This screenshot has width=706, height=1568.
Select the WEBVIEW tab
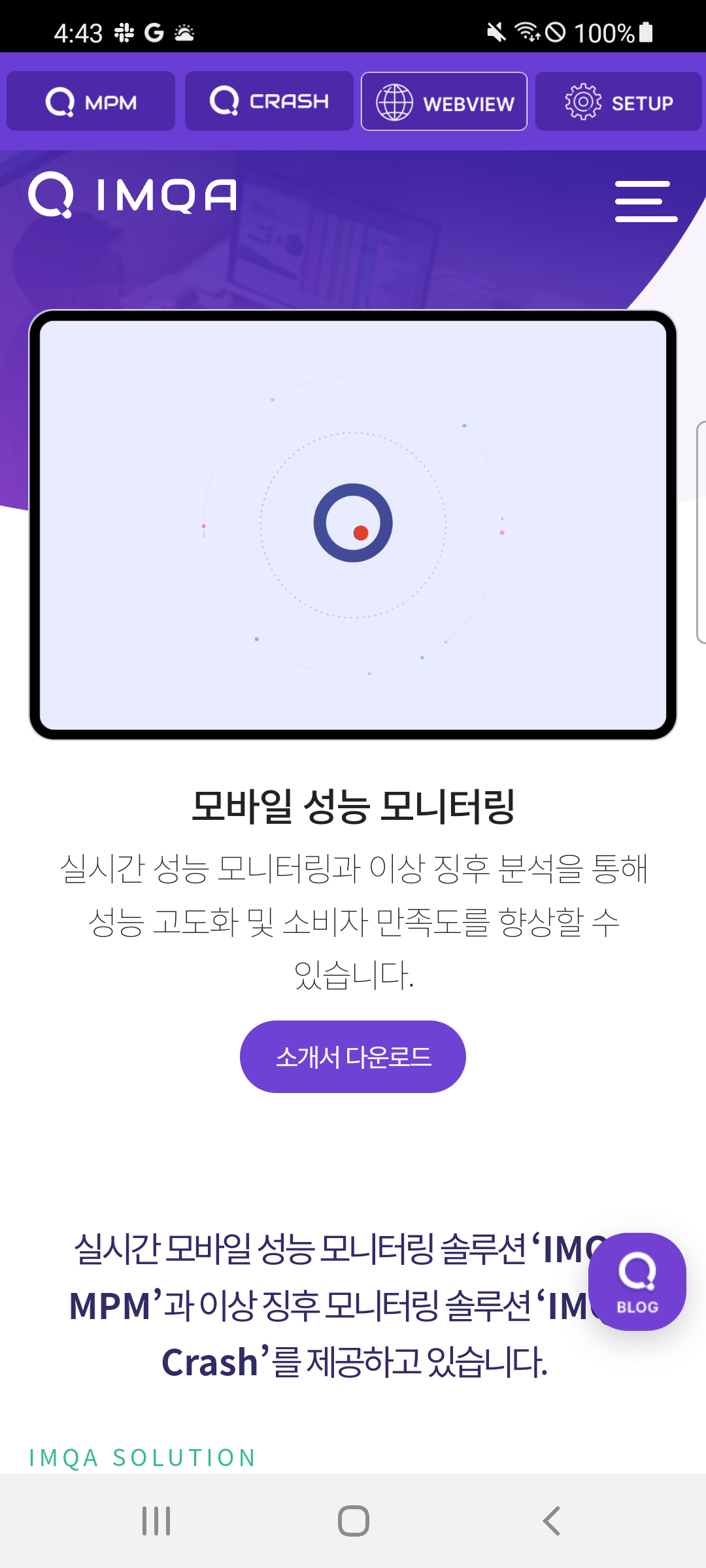point(445,101)
